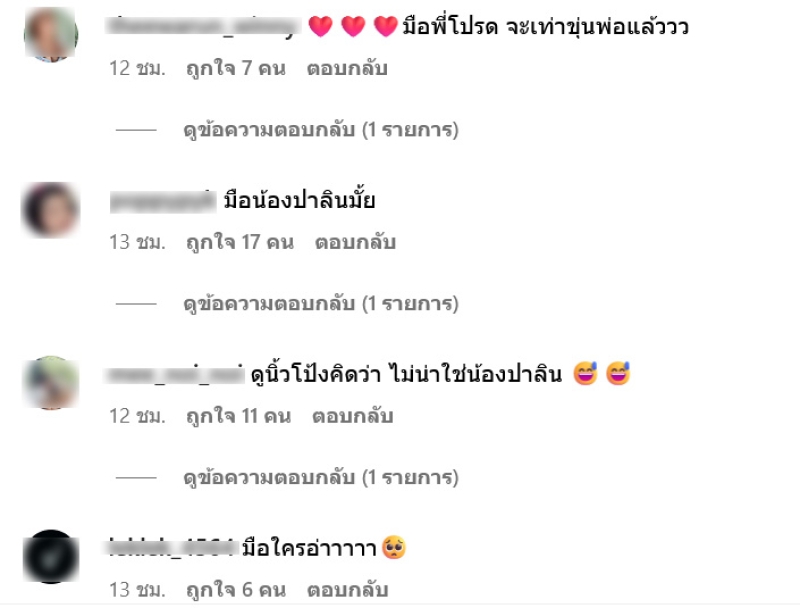
Task: Open 'ถูกใจ 11 คน' likes list
Action: click(x=238, y=416)
